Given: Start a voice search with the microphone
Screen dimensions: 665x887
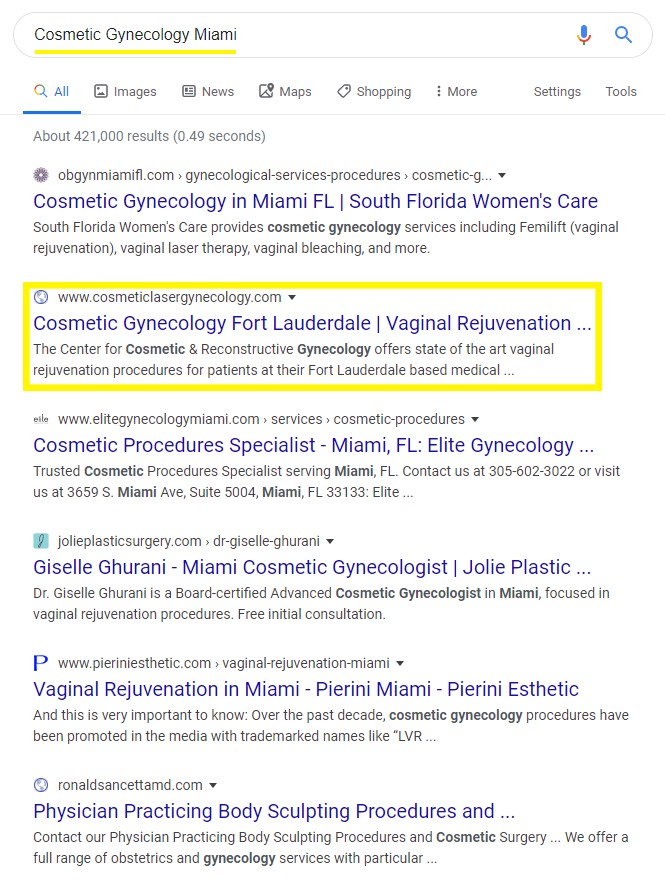Looking at the screenshot, I should 584,35.
